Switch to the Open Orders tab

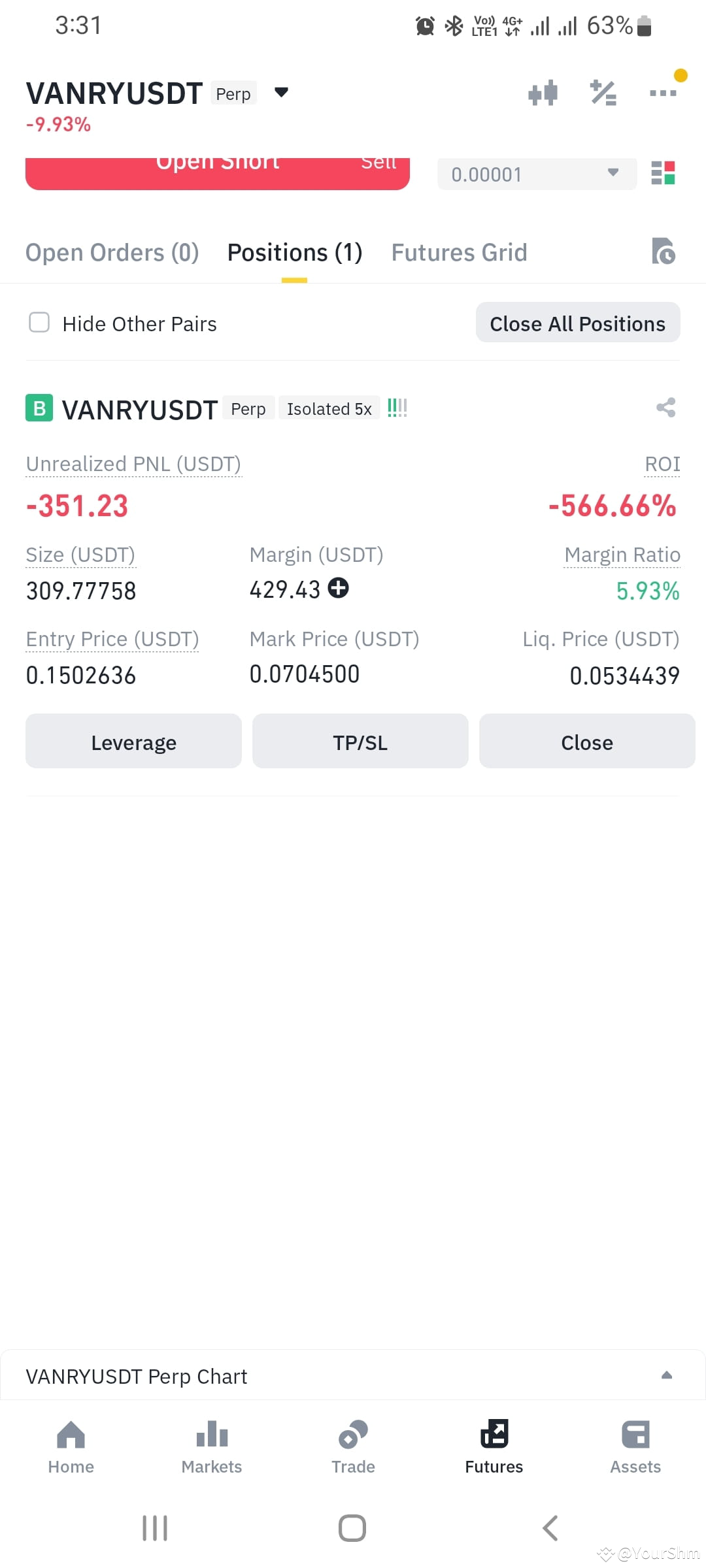[112, 252]
